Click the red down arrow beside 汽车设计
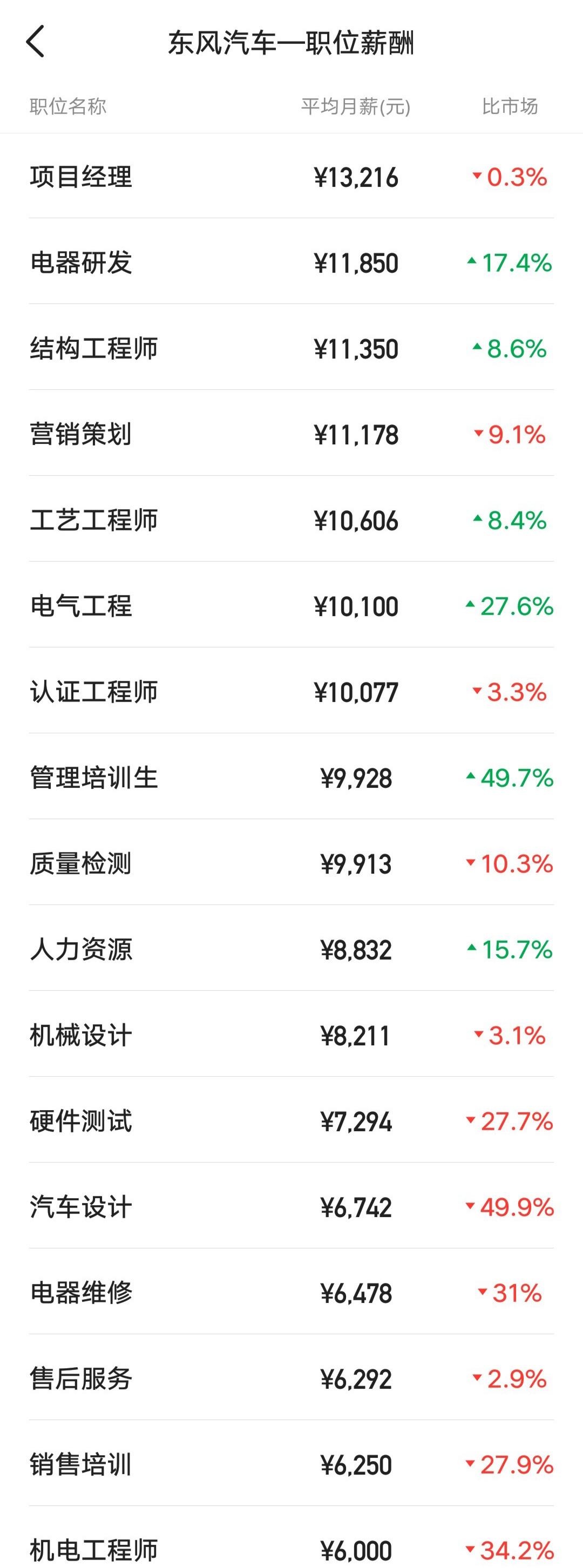 tap(470, 1206)
